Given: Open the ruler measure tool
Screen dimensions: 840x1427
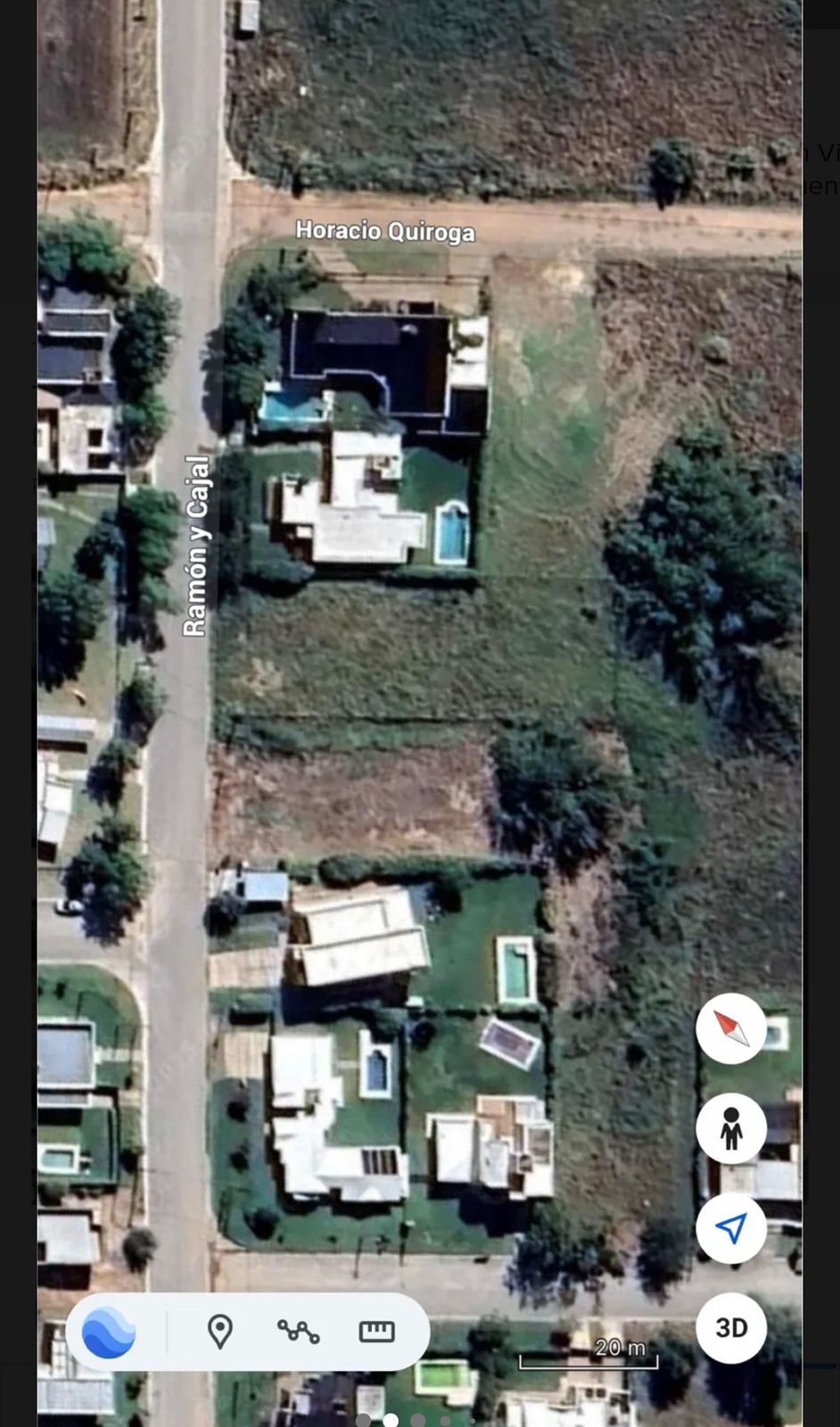Looking at the screenshot, I should 376,1332.
